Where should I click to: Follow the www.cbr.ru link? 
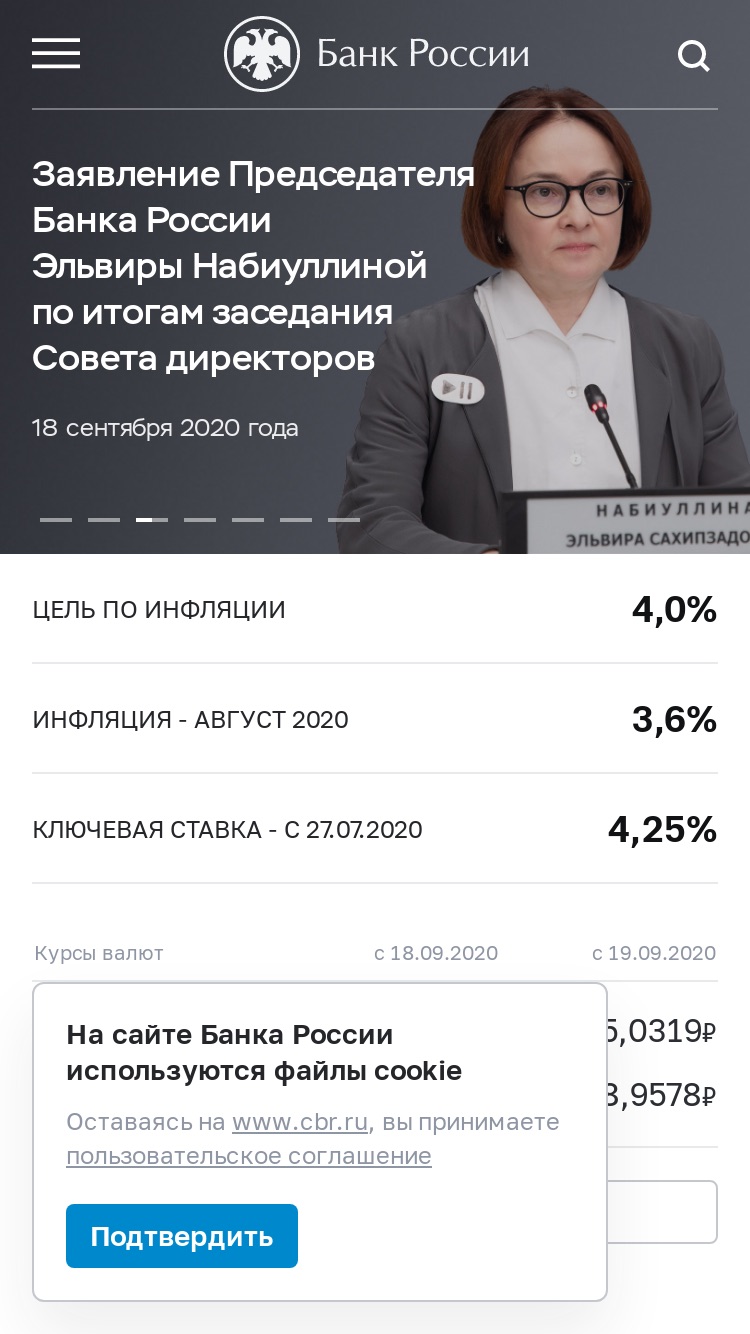point(301,1122)
